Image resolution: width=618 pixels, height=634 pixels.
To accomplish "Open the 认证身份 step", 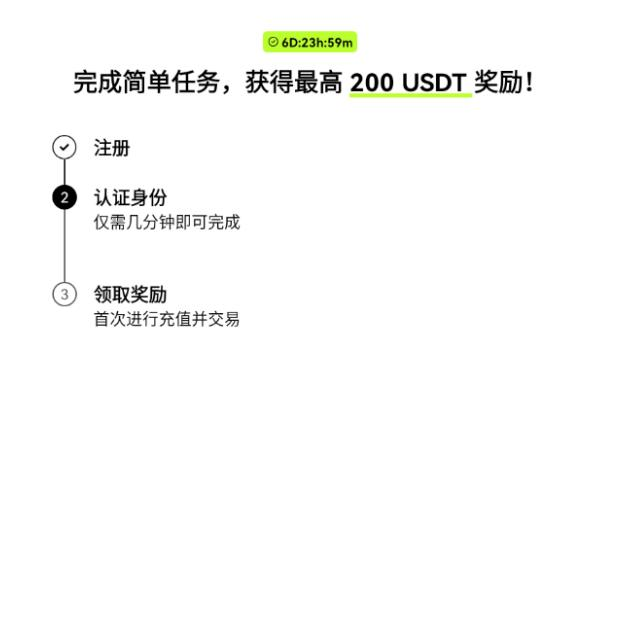I will coord(130,198).
